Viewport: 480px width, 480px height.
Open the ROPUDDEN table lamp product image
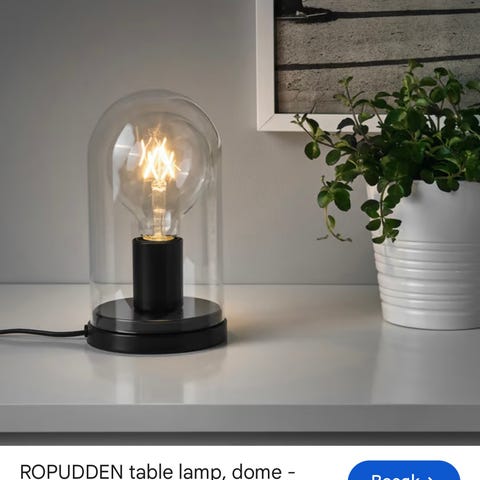(x=240, y=222)
